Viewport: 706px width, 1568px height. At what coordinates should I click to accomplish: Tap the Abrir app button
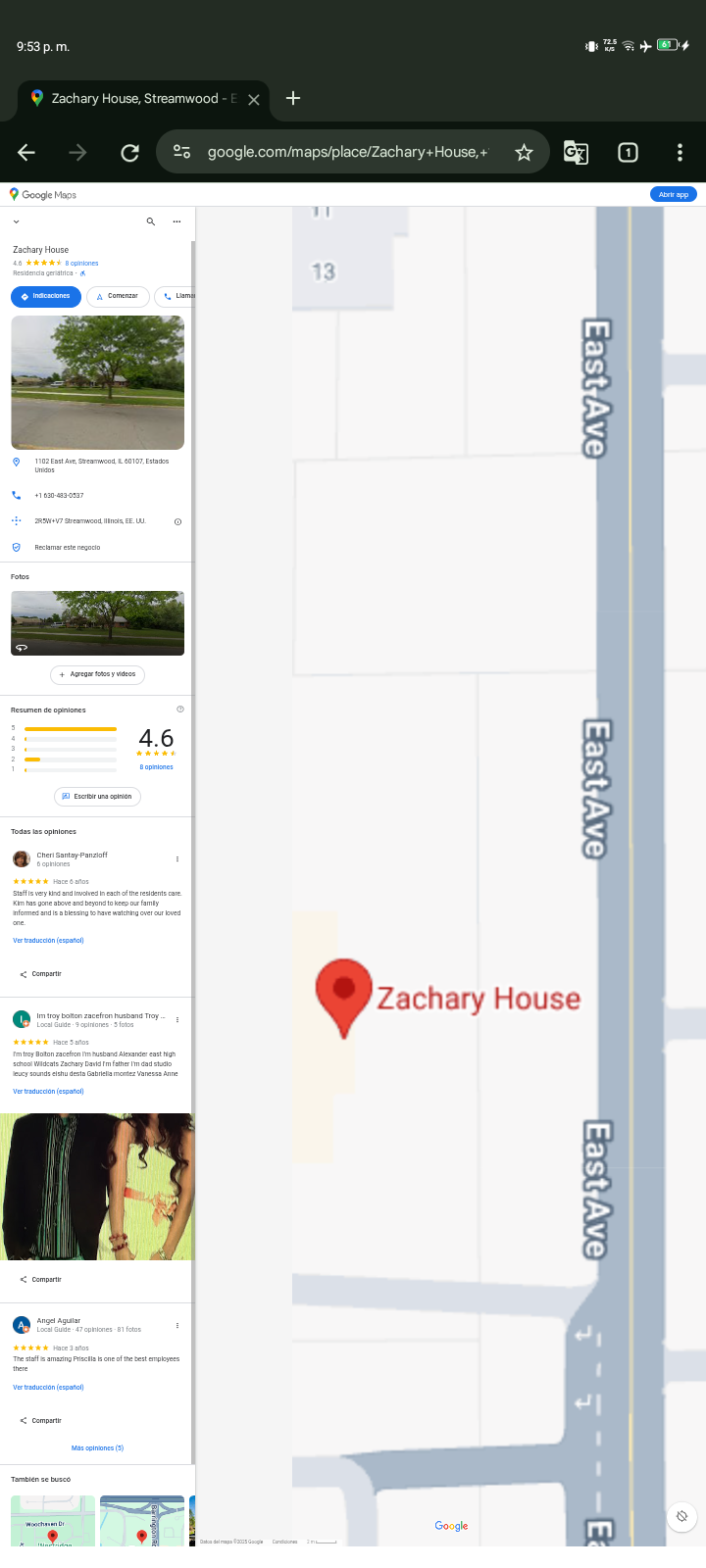(x=673, y=194)
